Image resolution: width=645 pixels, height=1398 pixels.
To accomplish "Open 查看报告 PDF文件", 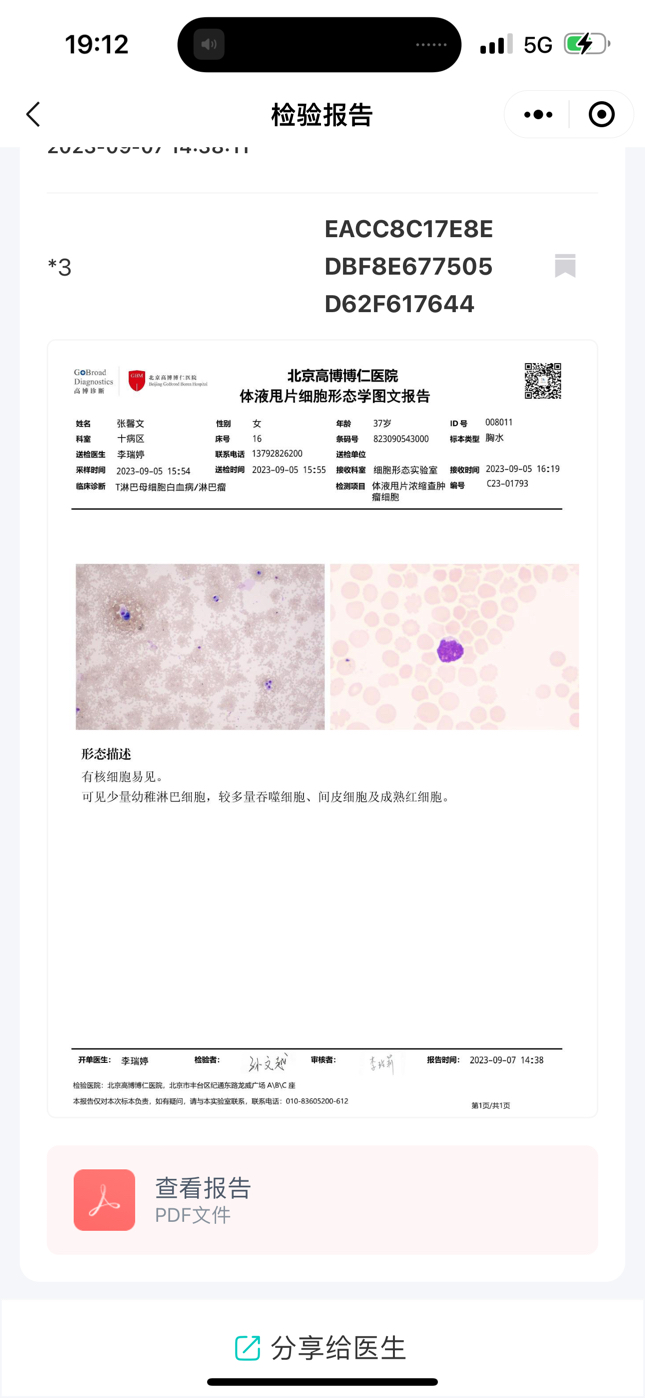I will click(x=322, y=1200).
